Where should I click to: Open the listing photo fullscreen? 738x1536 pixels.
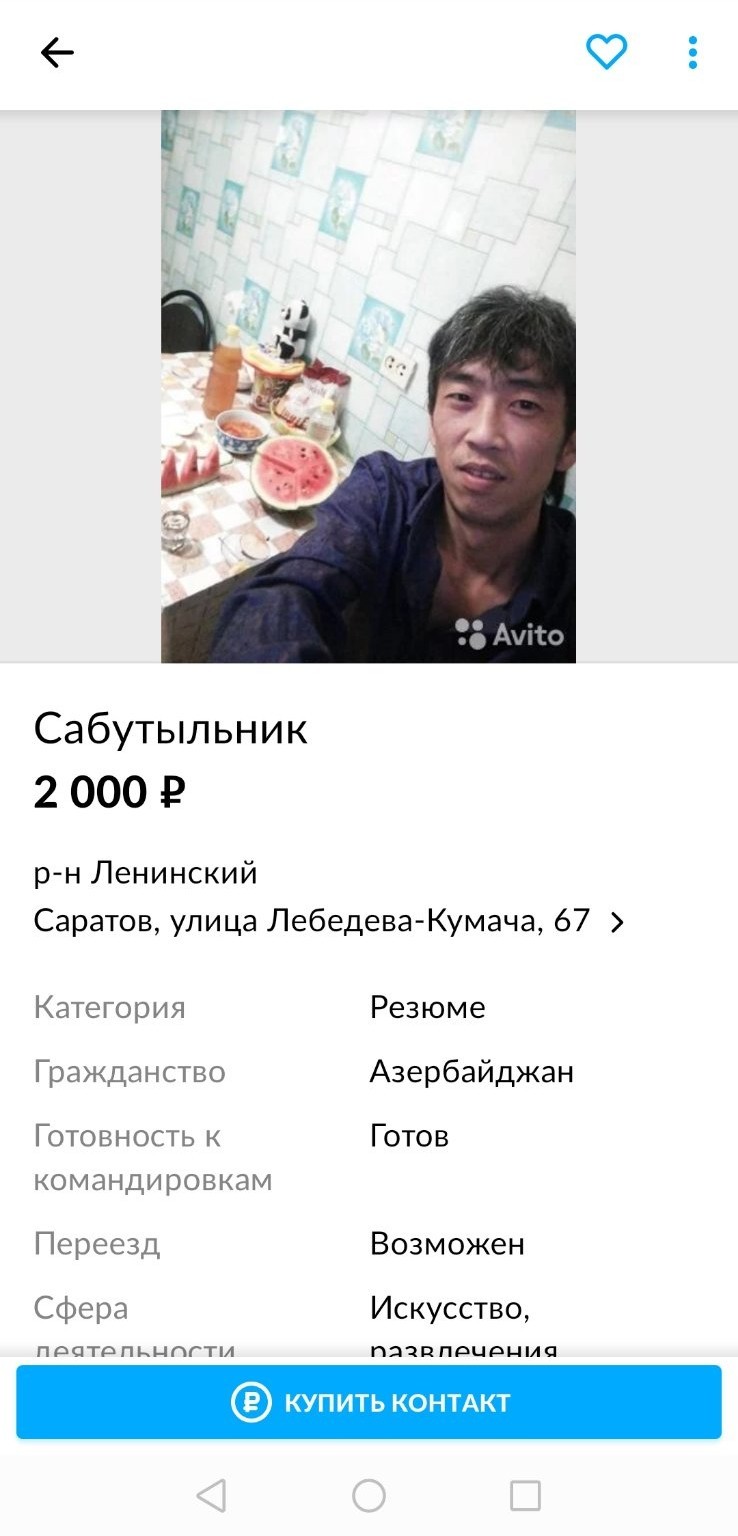tap(368, 386)
